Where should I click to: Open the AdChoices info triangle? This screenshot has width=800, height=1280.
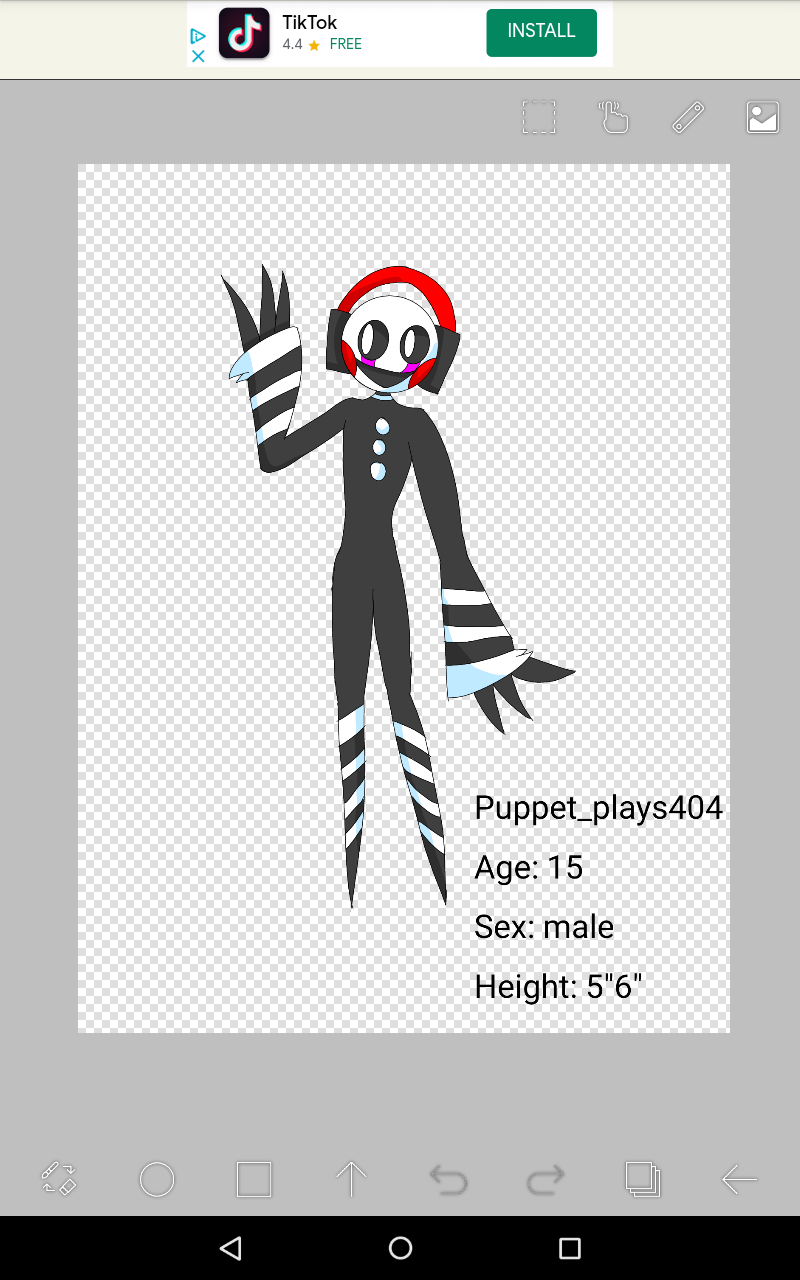198,36
